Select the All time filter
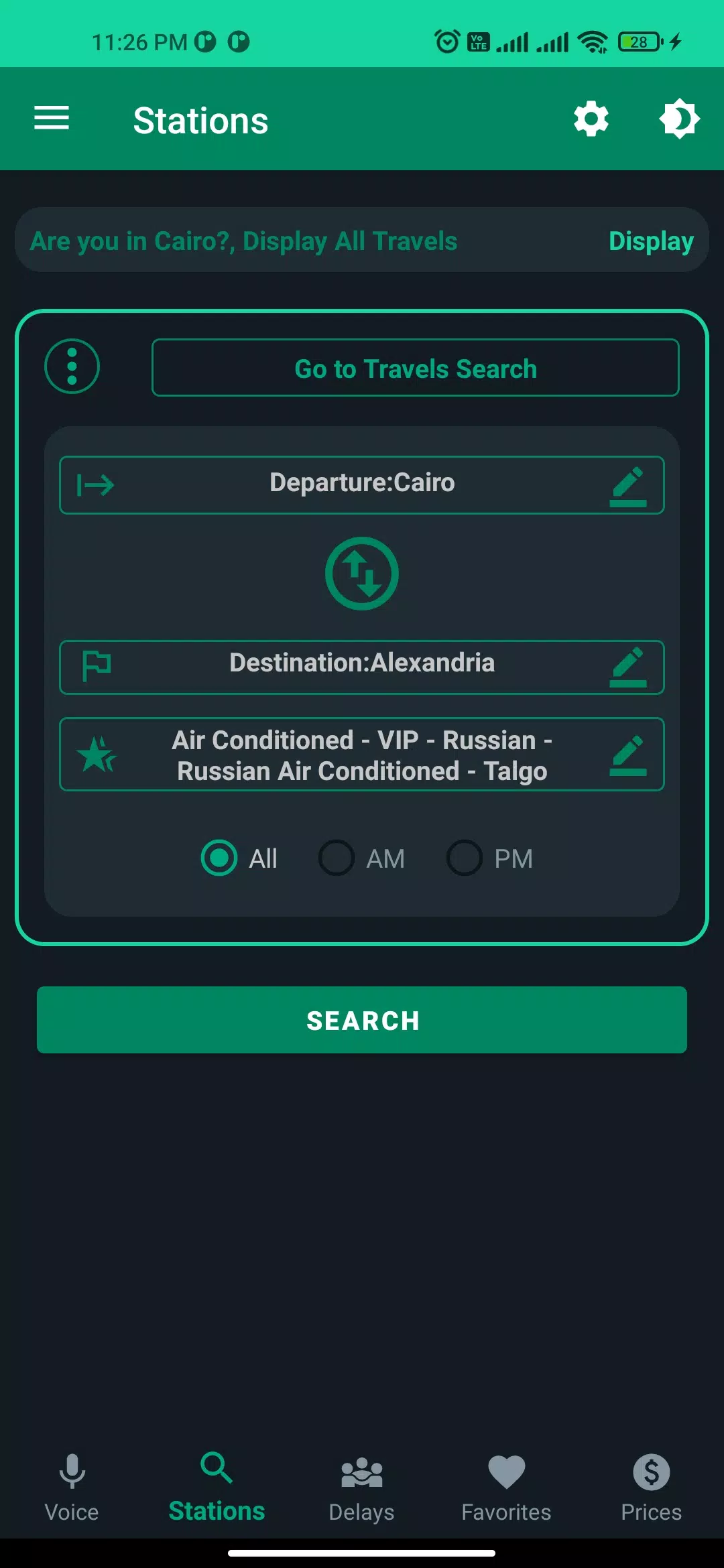 point(219,858)
